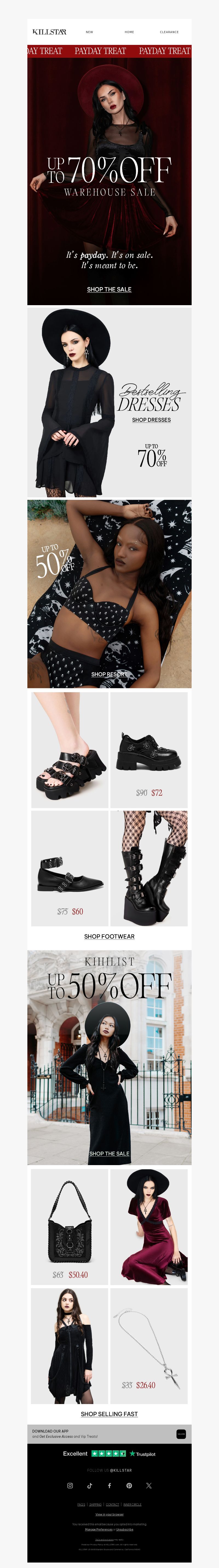This screenshot has height=1568, width=219.
Task: Tap Shop The Sale under warehouse sale banner
Action: [x=109, y=289]
